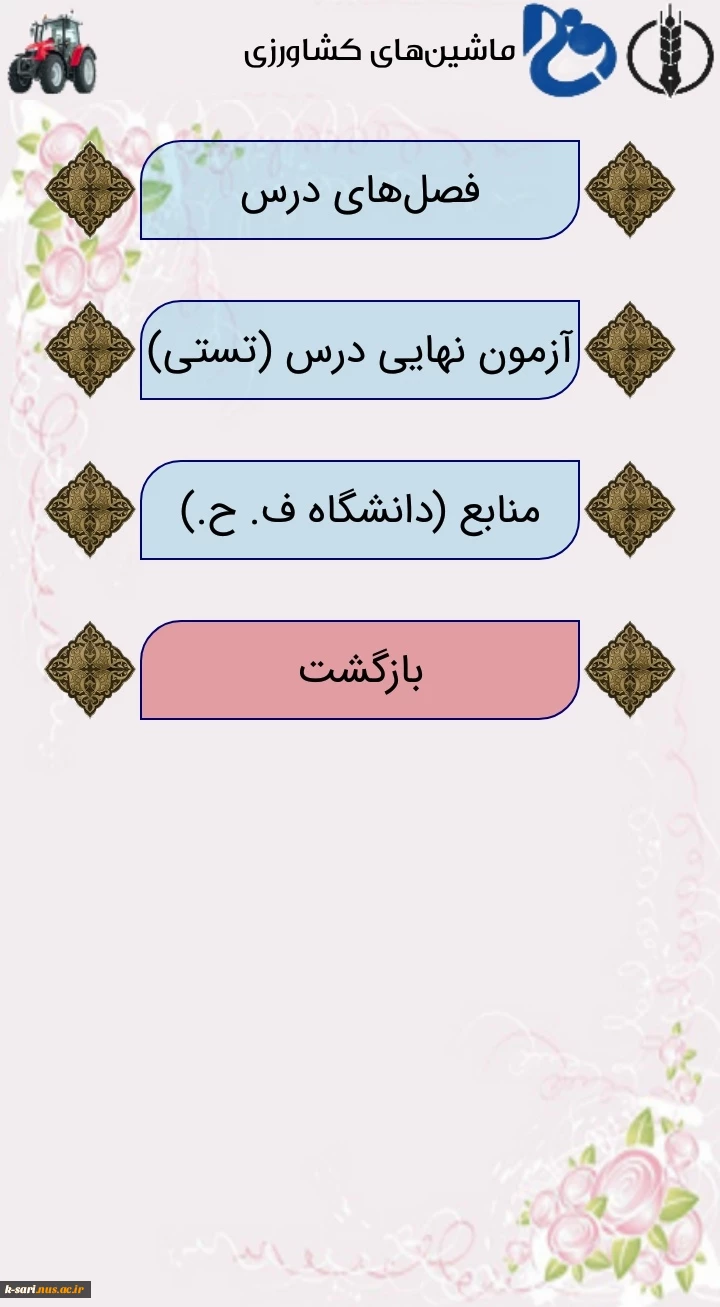
Task: Start the final course test (آزمون نهایی درس)
Action: tap(360, 350)
